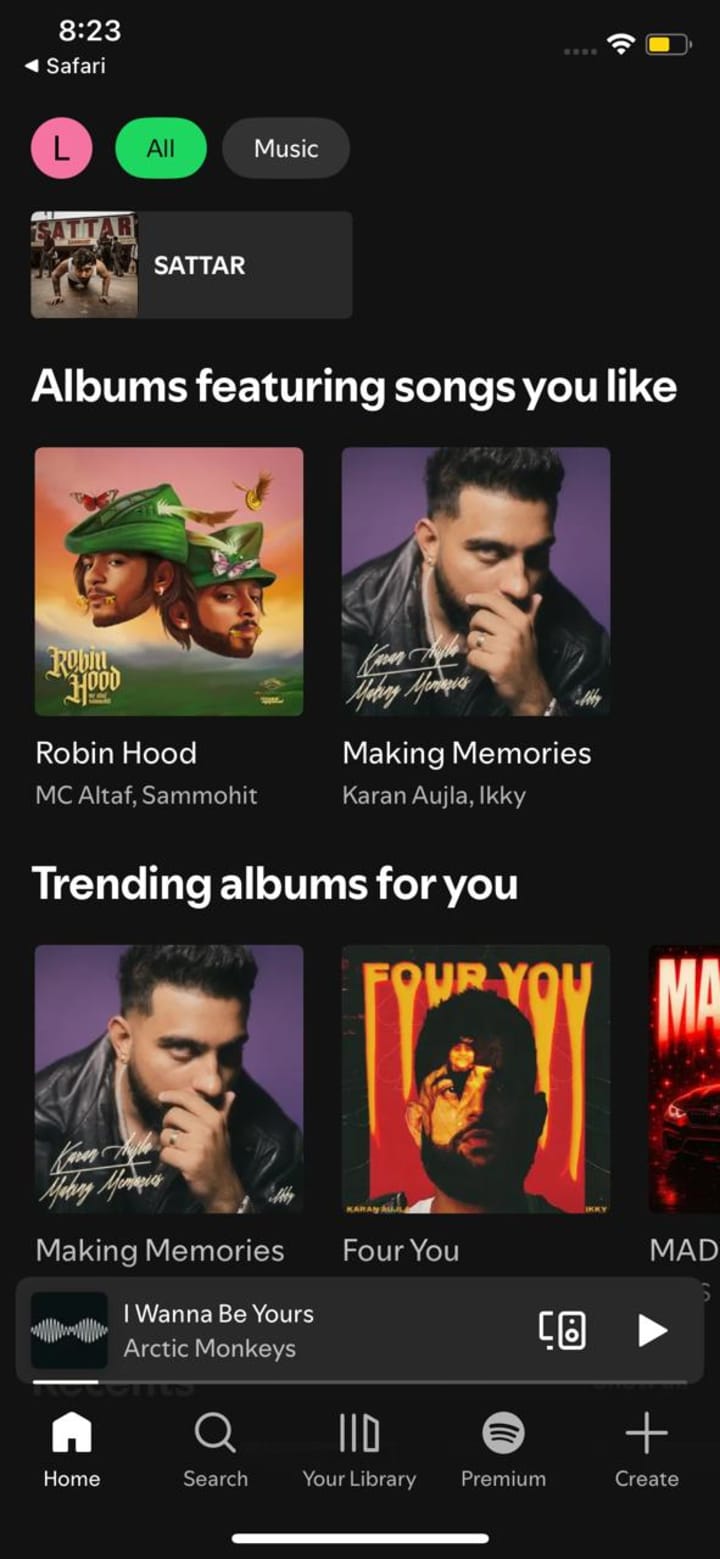Open the profile avatar with letter L
Screen dimensions: 720x1559
[x=61, y=149]
